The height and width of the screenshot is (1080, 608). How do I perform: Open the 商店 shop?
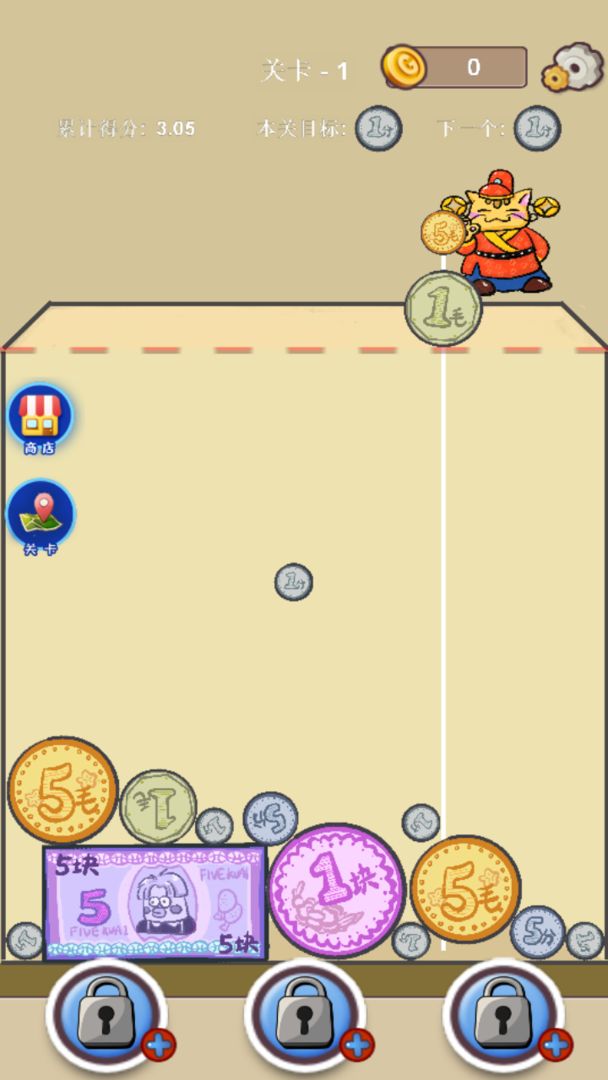pyautogui.click(x=40, y=416)
